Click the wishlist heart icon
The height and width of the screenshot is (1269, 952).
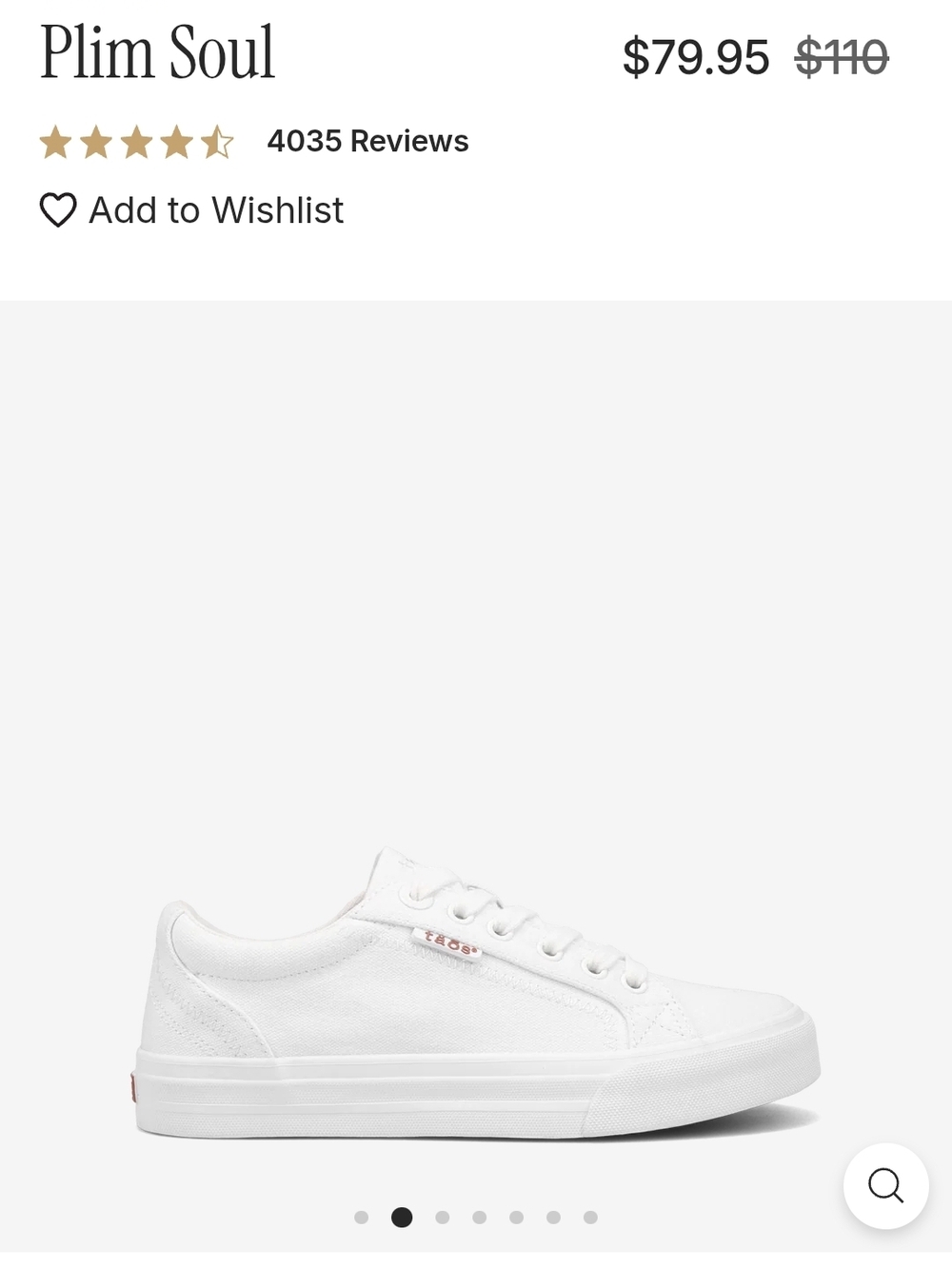59,210
